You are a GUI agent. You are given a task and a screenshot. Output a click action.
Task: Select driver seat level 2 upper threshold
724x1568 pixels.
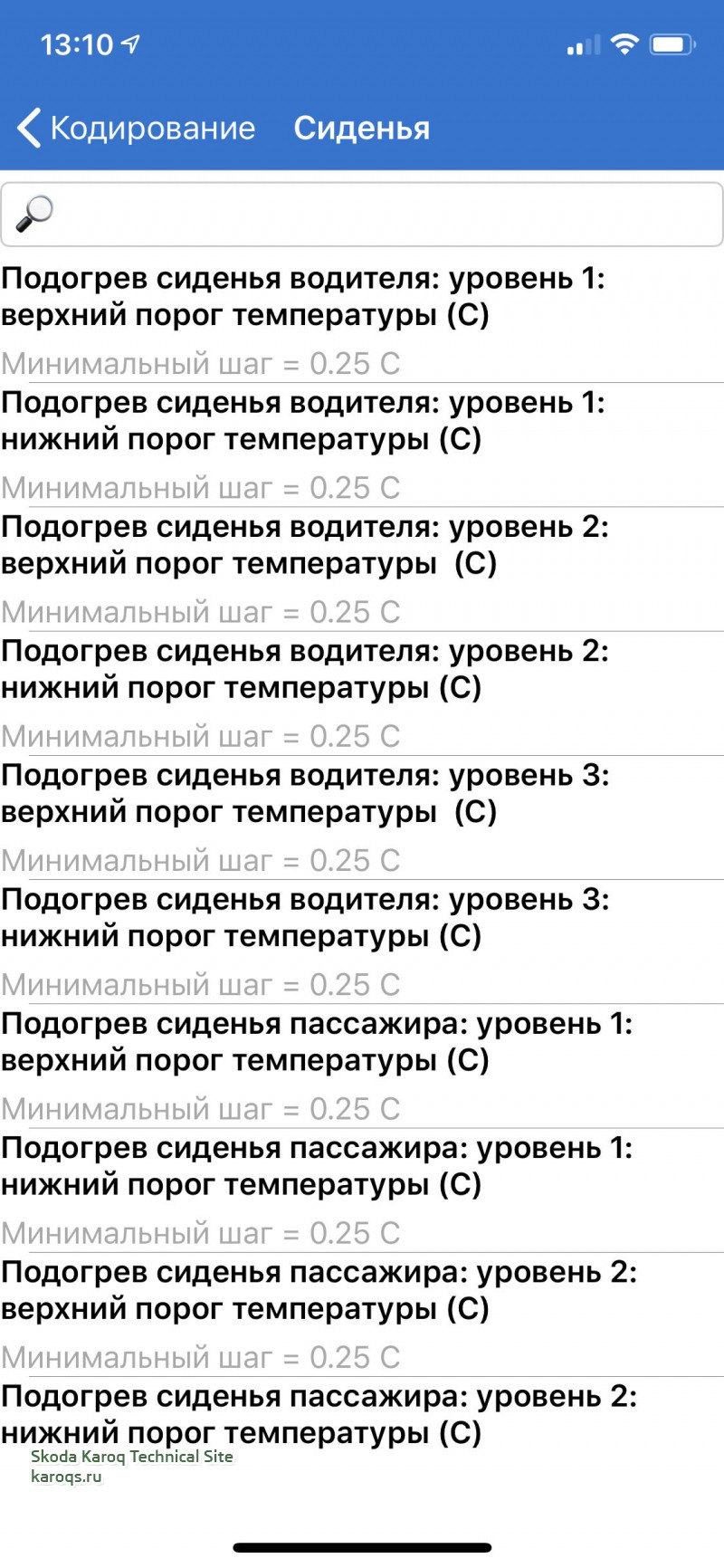(303, 545)
